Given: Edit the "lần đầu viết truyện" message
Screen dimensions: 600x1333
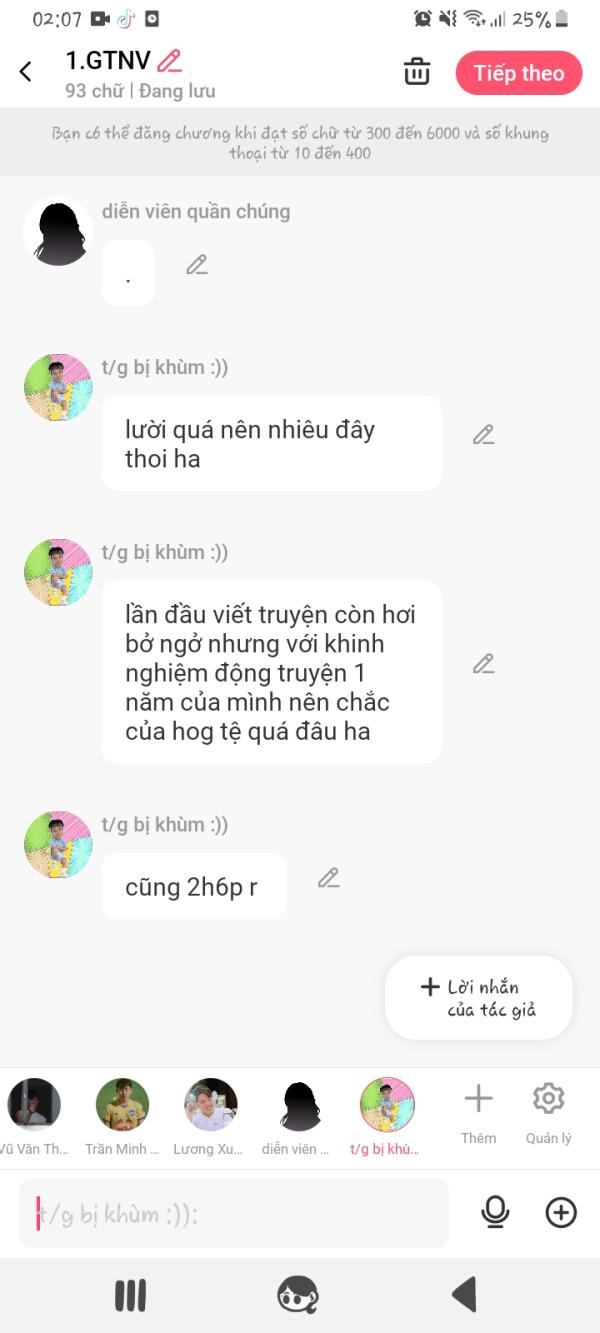Looking at the screenshot, I should point(484,664).
